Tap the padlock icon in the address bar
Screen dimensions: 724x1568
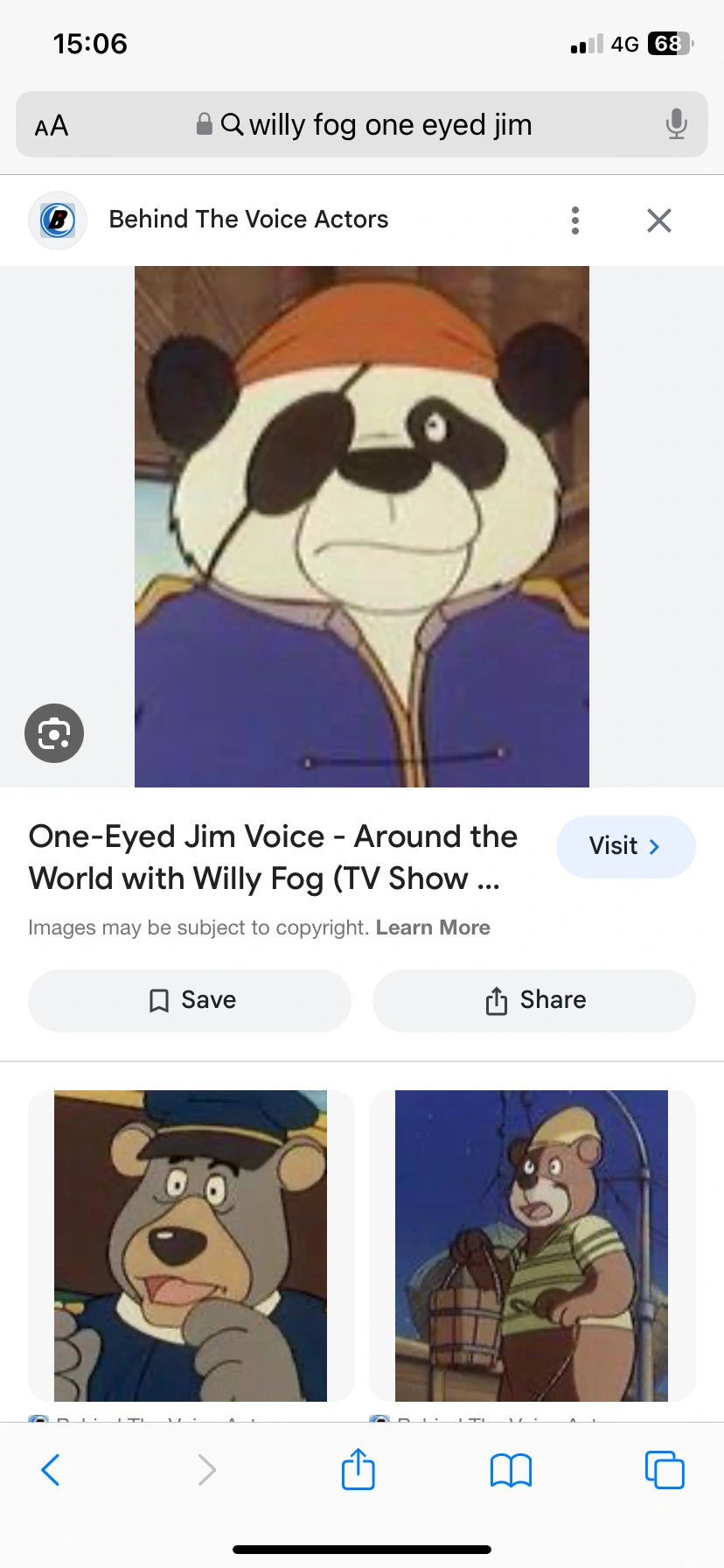point(204,123)
